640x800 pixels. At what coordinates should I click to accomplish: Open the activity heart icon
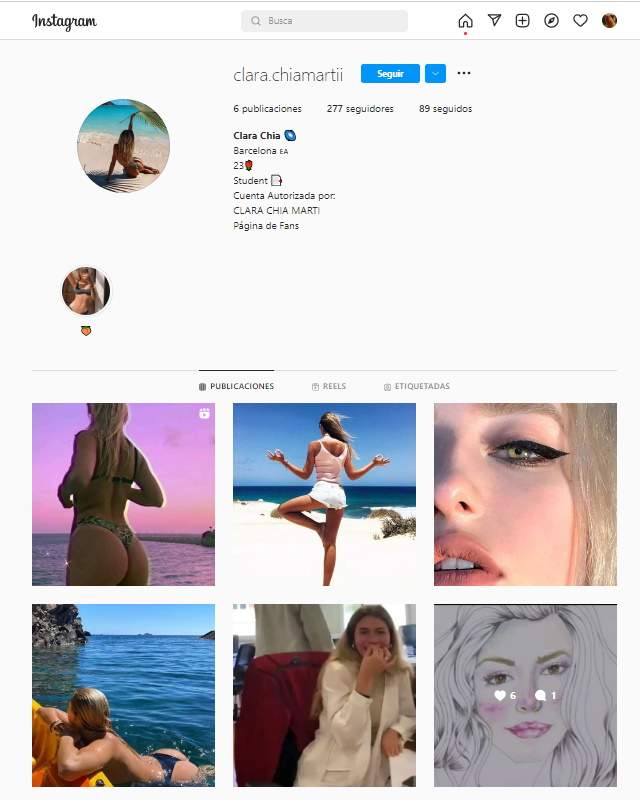pyautogui.click(x=580, y=21)
